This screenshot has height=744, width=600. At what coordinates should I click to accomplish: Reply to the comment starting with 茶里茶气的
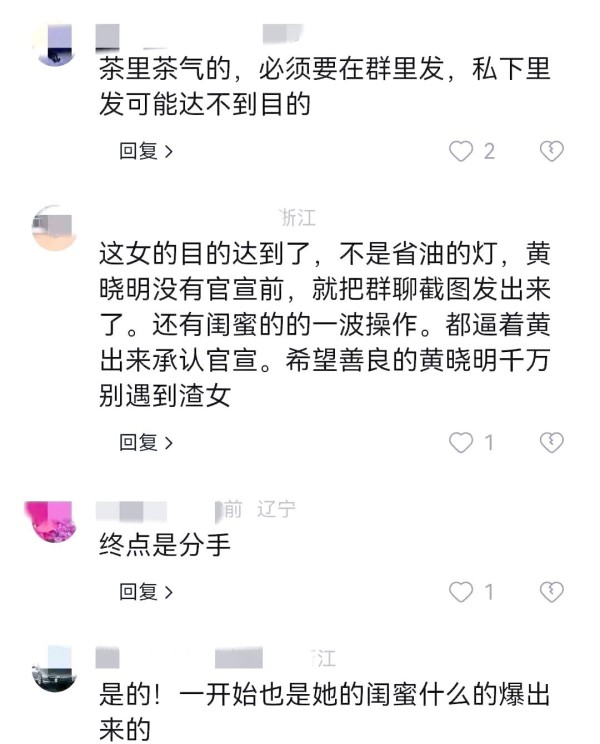point(147,151)
